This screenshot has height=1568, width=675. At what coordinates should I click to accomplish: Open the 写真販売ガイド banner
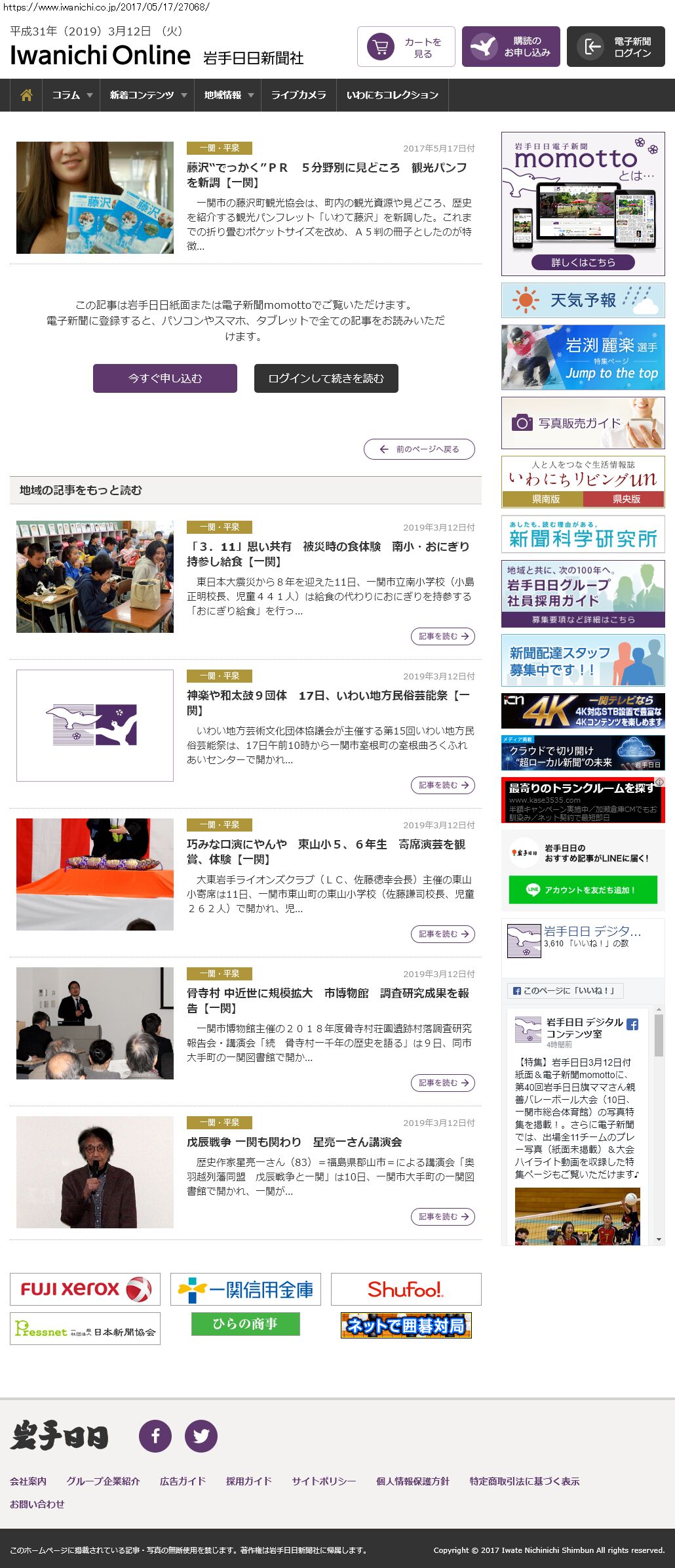(583, 423)
